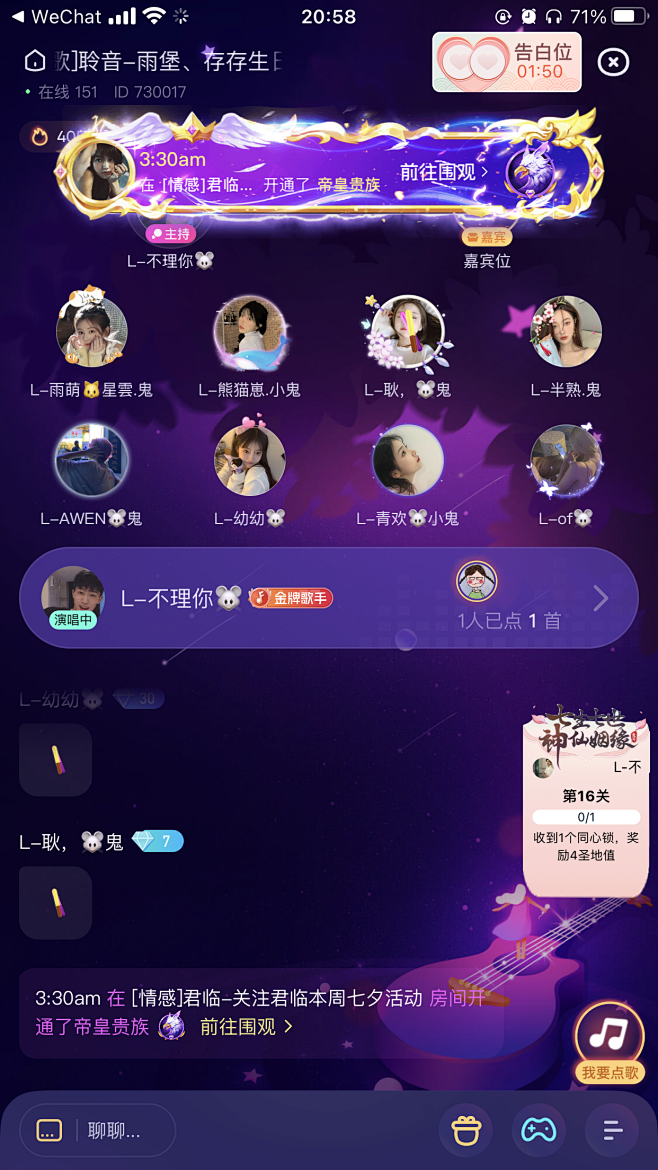This screenshot has width=658, height=1170.
Task: Open the 聊聊 chat input field
Action: point(98,1131)
